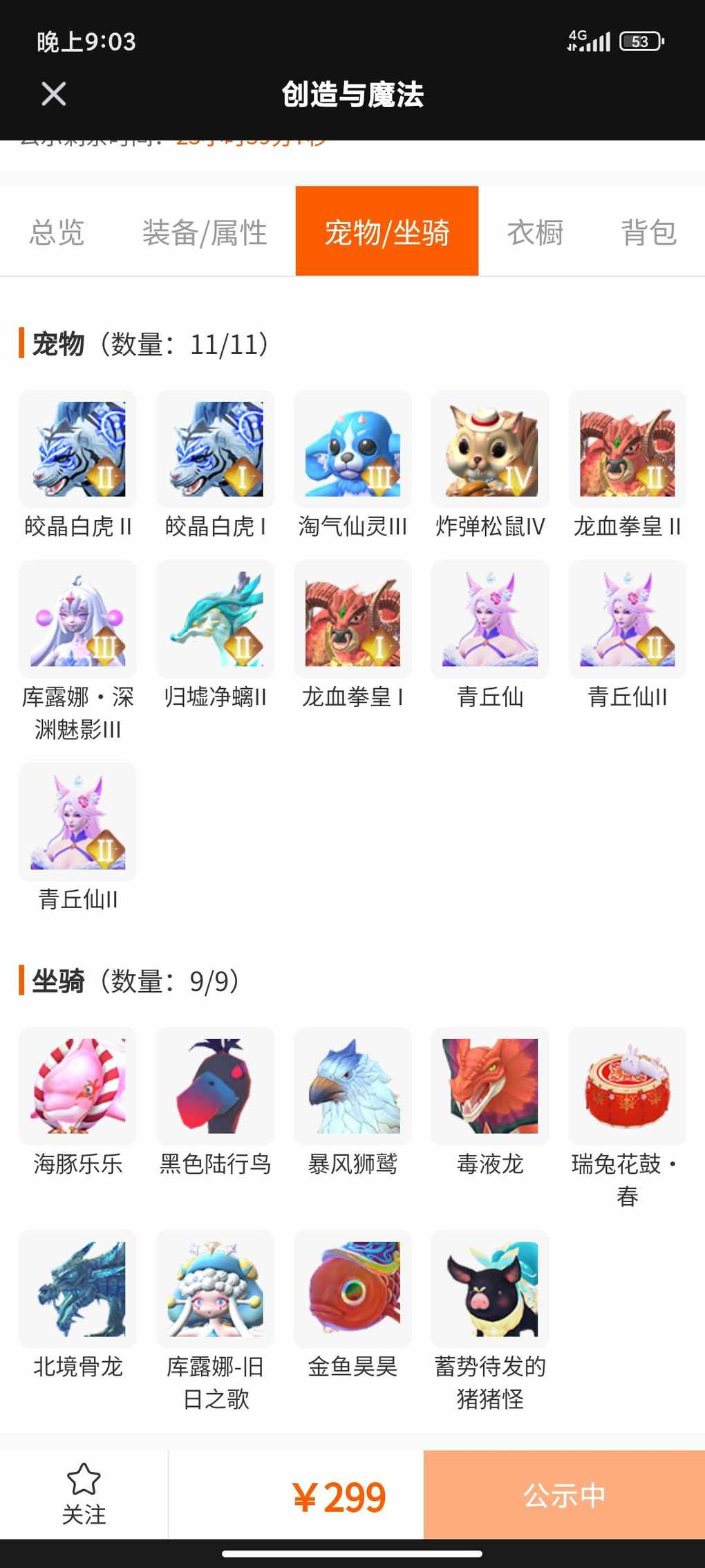The height and width of the screenshot is (1568, 705).
Task: View the 淘气仙灵III pet
Action: pos(352,450)
